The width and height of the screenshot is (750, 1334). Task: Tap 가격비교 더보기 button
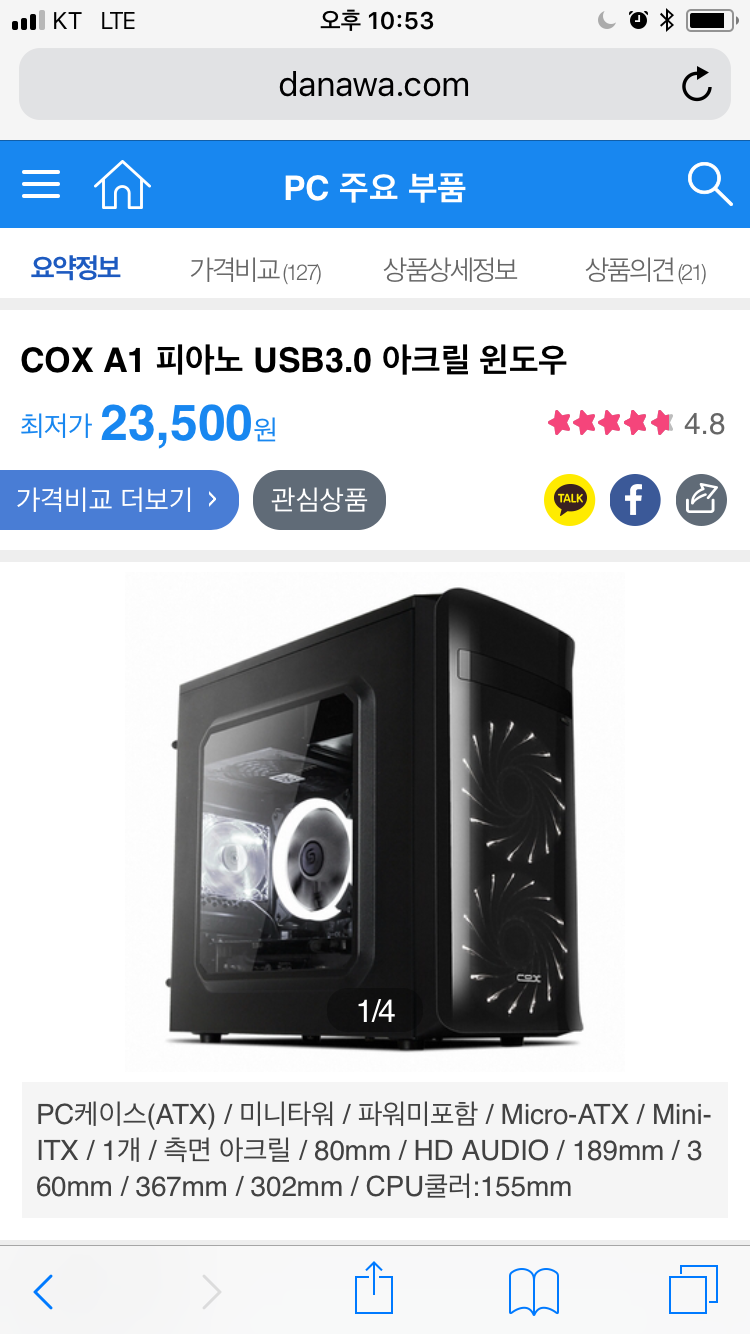[119, 499]
